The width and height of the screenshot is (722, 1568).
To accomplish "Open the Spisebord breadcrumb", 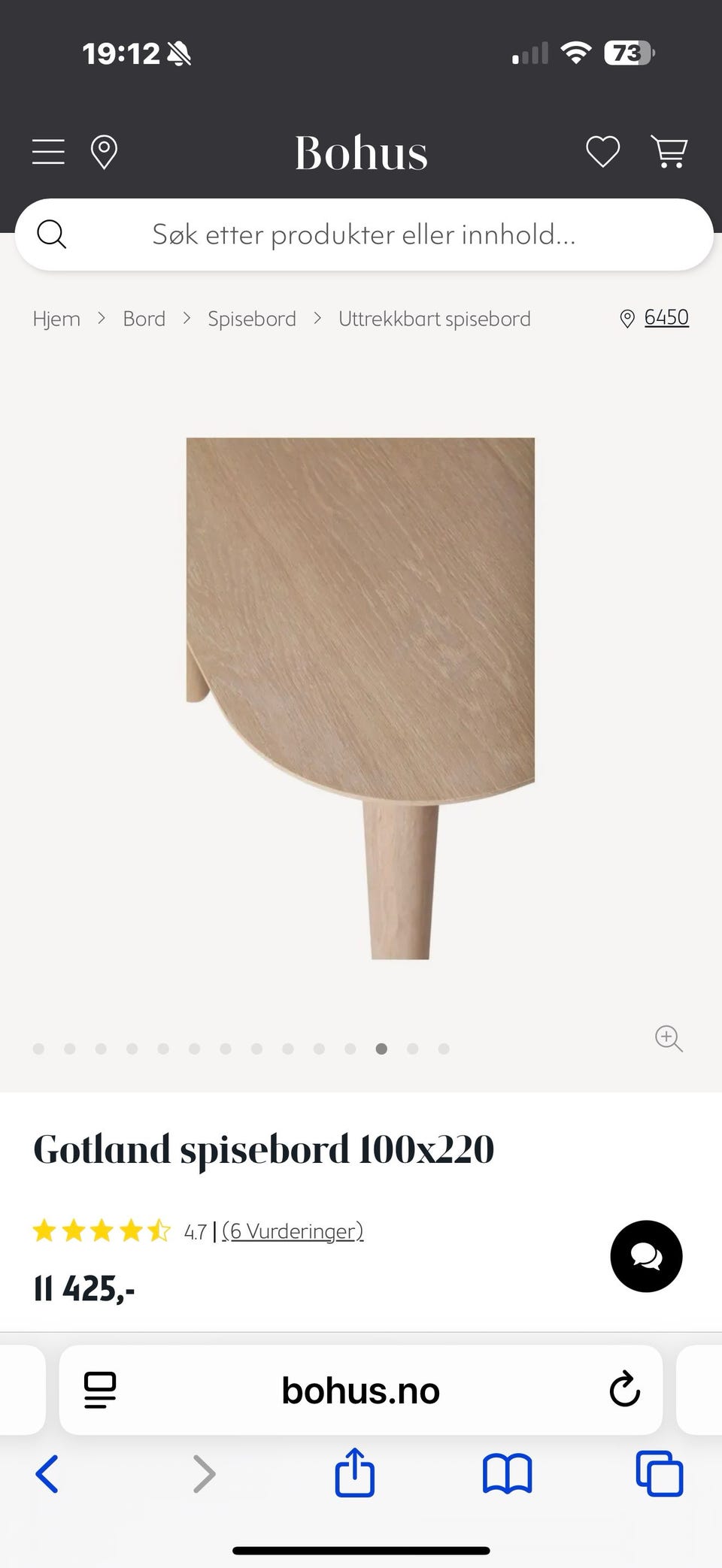I will click(252, 319).
